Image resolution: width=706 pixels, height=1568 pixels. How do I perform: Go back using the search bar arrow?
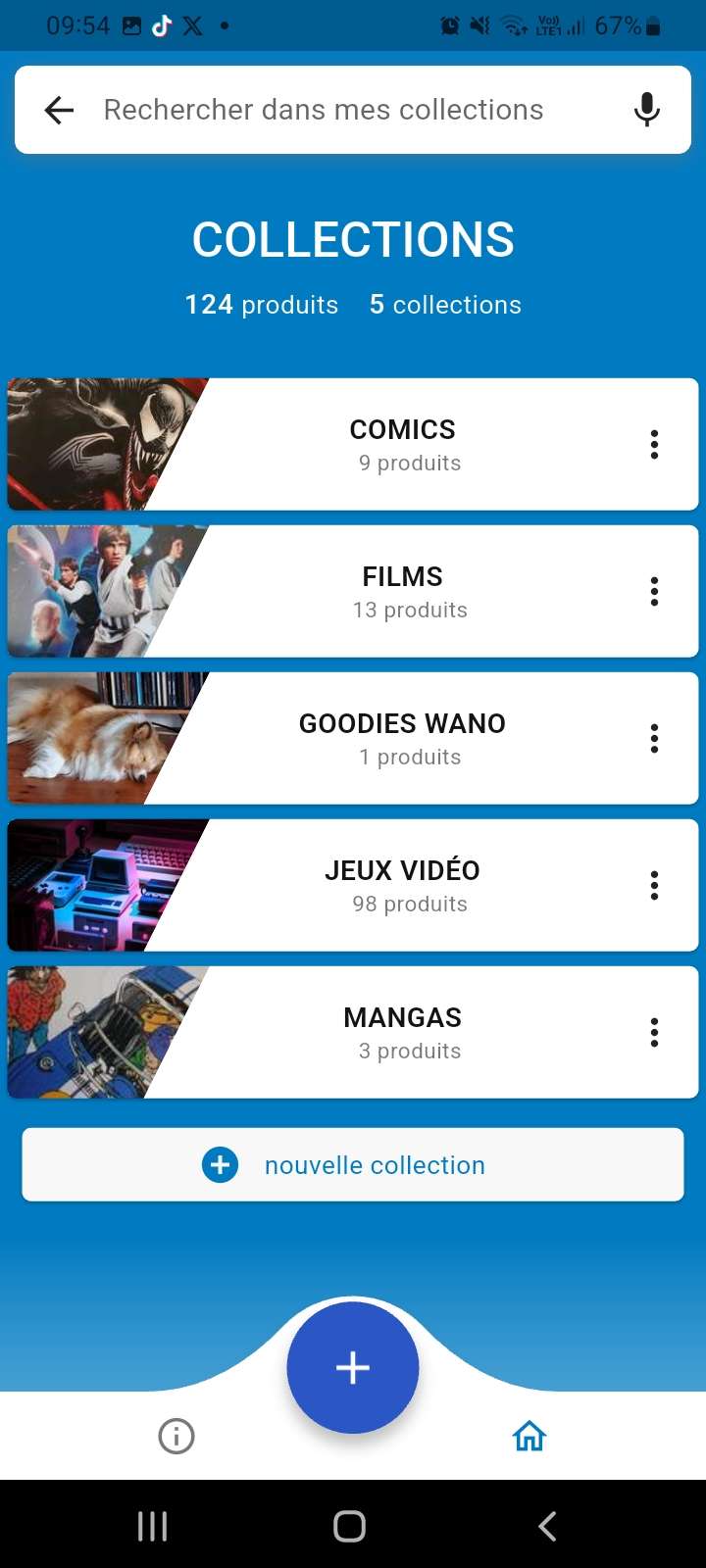coord(60,110)
